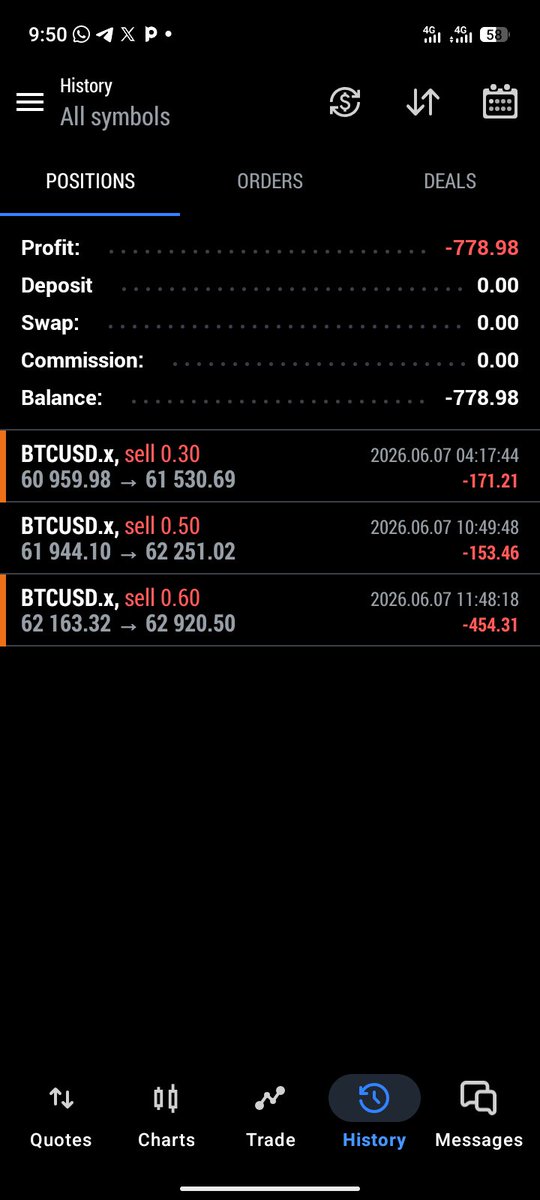Viewport: 540px width, 1200px height.
Task: Open the hamburger drawer menu
Action: click(30, 102)
